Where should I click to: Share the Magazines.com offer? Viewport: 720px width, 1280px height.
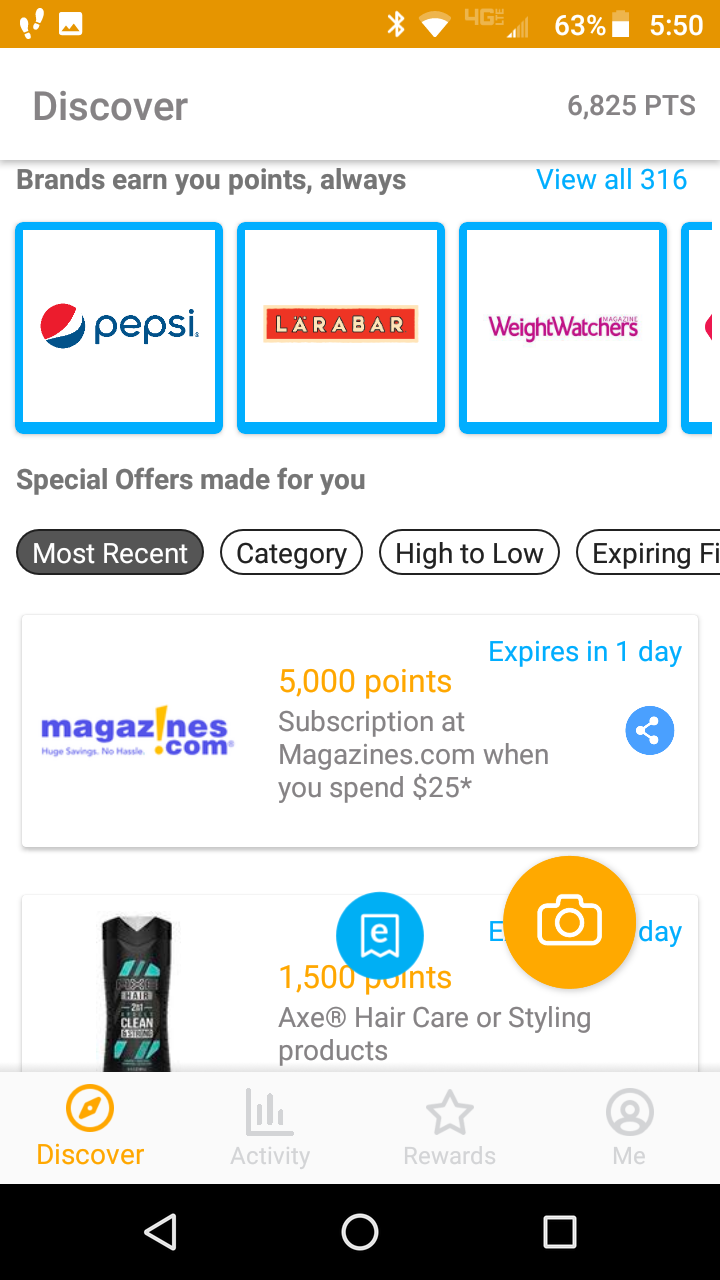649,731
